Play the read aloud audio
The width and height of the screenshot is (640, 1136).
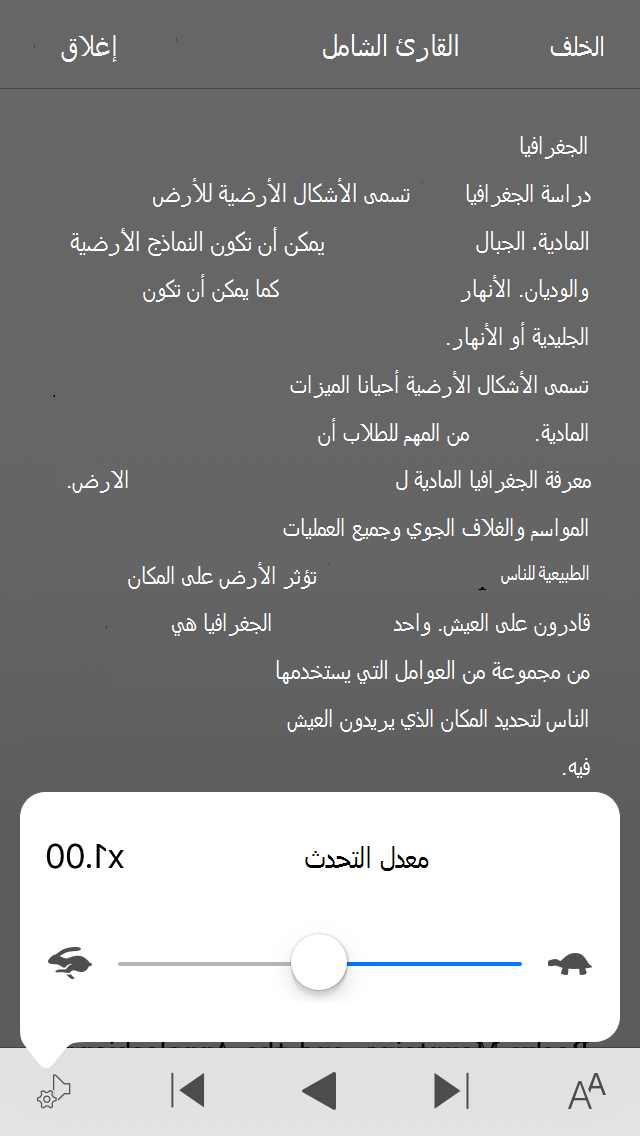click(319, 1090)
